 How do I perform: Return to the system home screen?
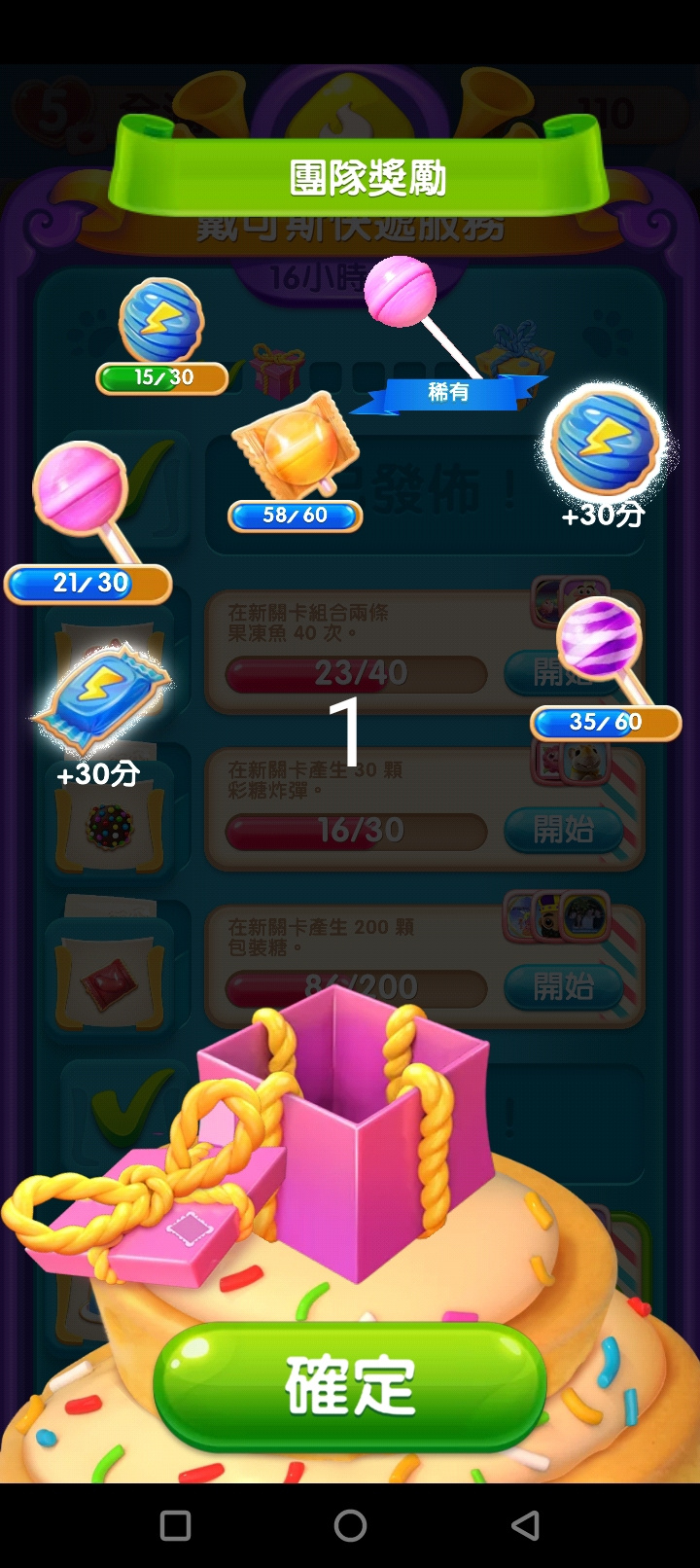click(350, 1524)
